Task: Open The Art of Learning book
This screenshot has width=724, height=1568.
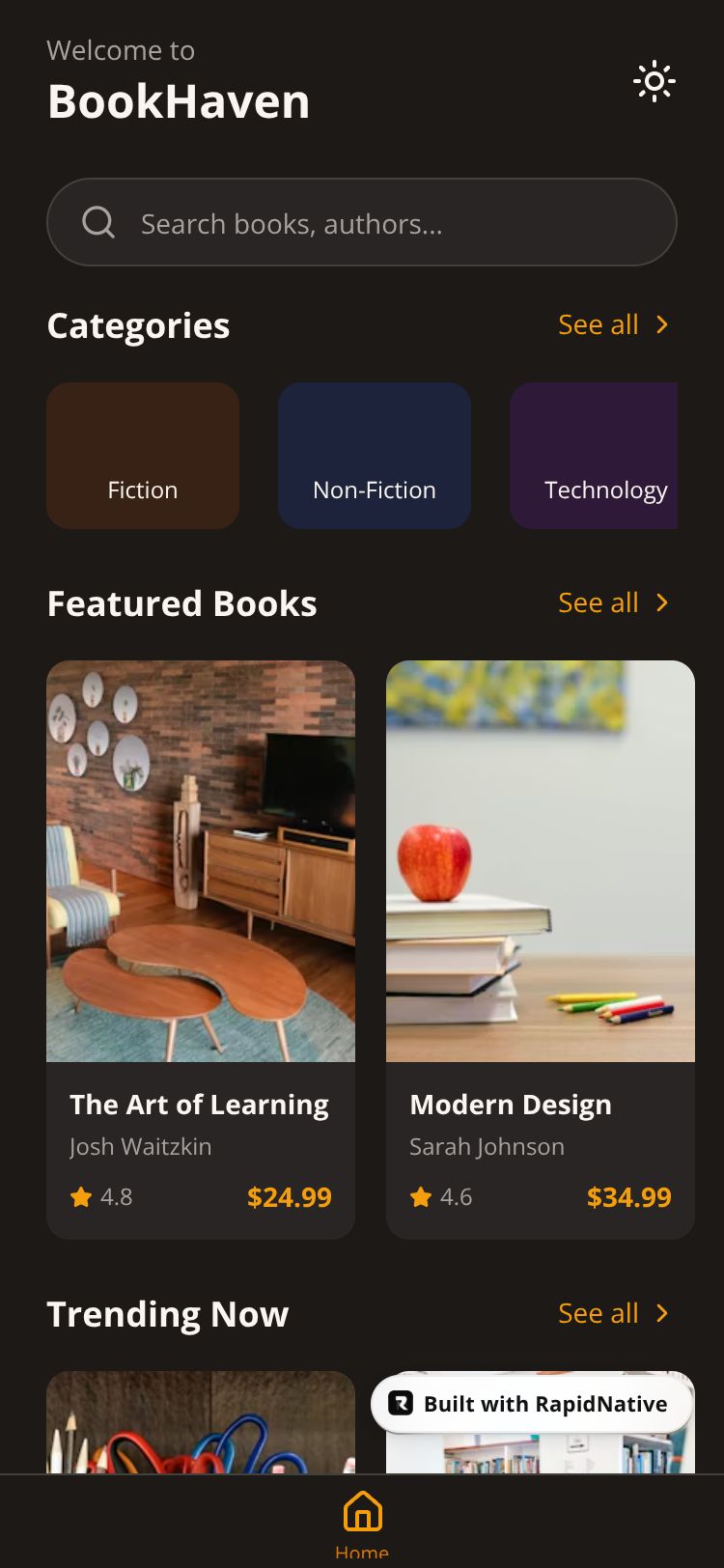Action: click(201, 948)
